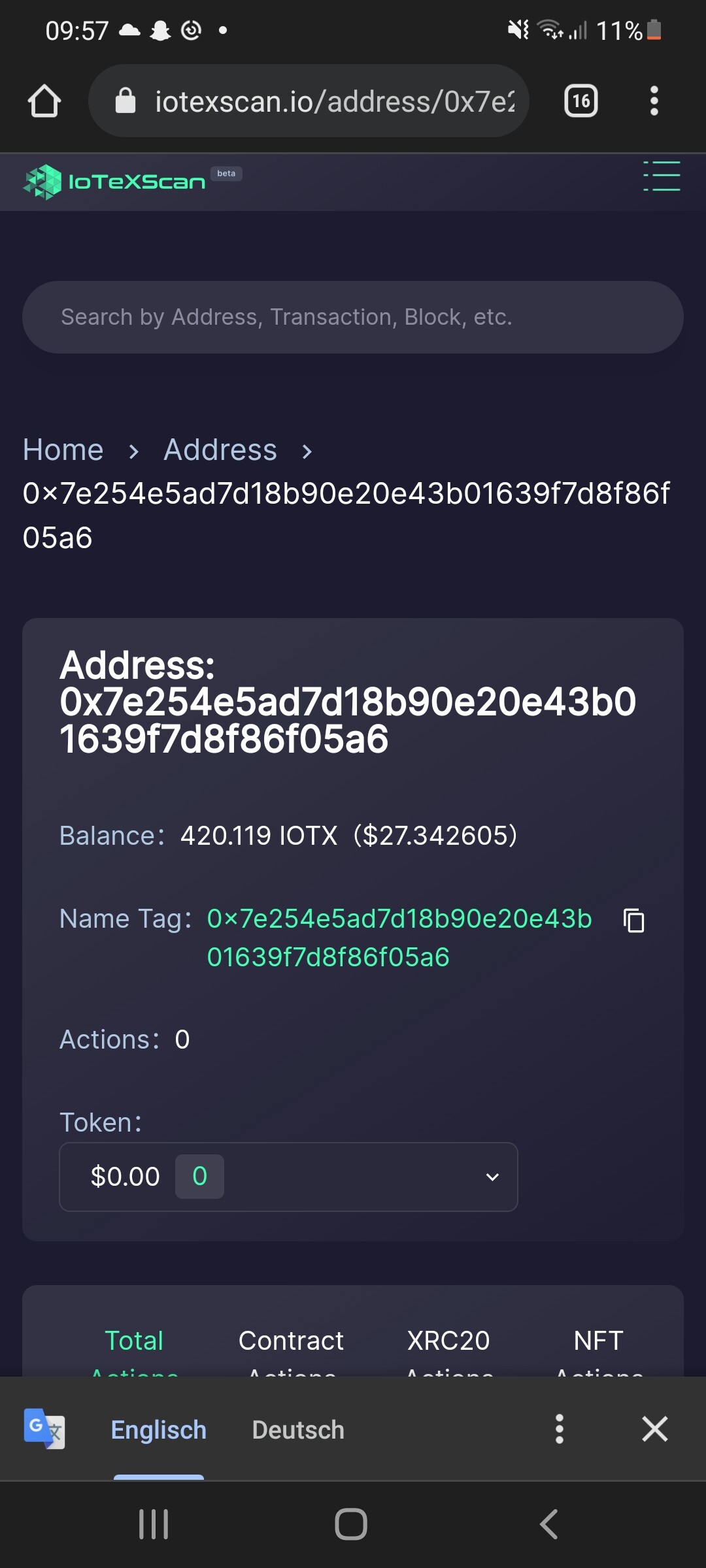Open the browser overflow menu
This screenshot has height=1568, width=706.
[654, 101]
